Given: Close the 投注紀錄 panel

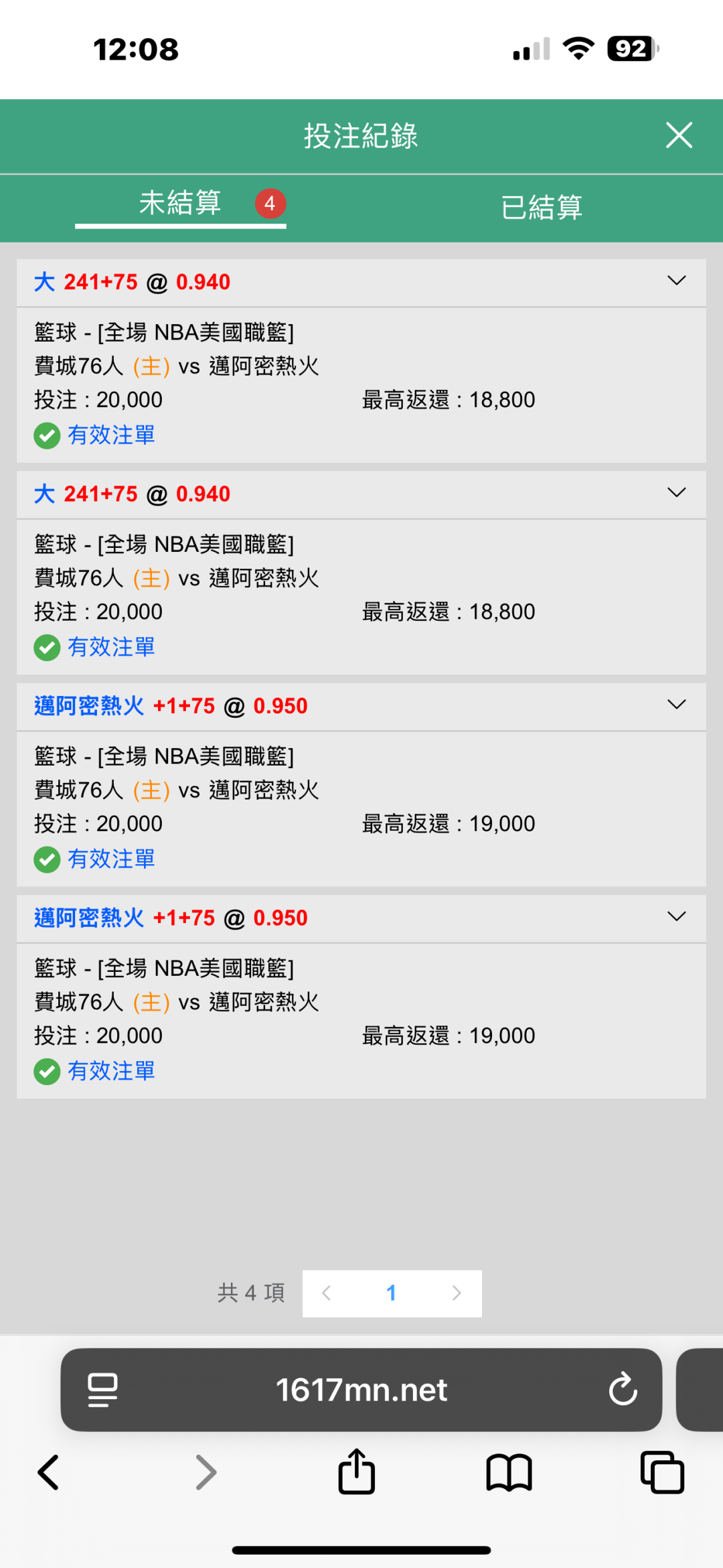Looking at the screenshot, I should click(x=679, y=135).
